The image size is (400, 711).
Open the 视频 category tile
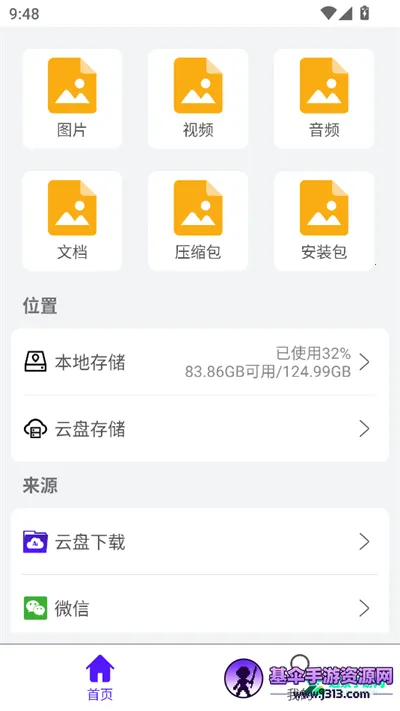198,98
